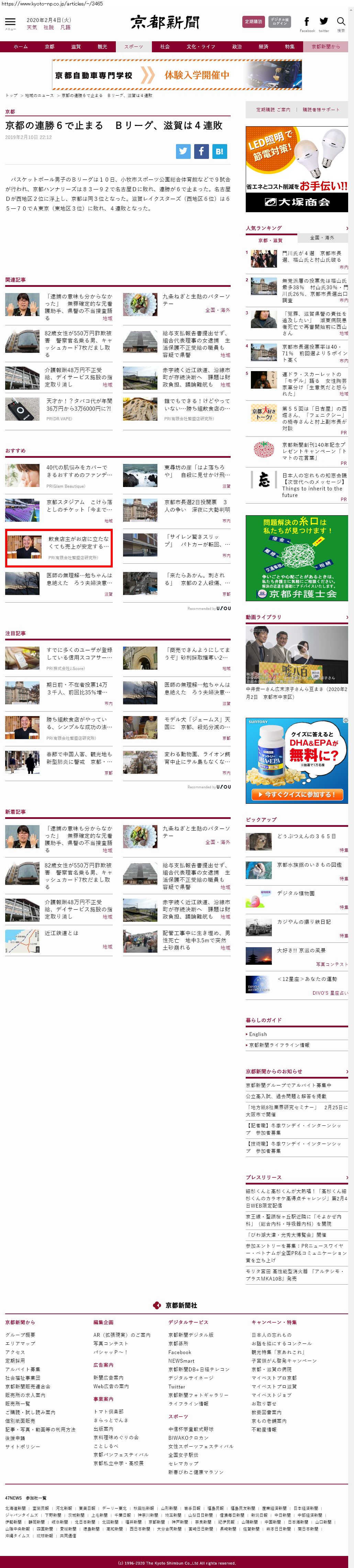Tap the 定期購読 subscription button
The height and width of the screenshot is (1568, 354).
pos(253,22)
